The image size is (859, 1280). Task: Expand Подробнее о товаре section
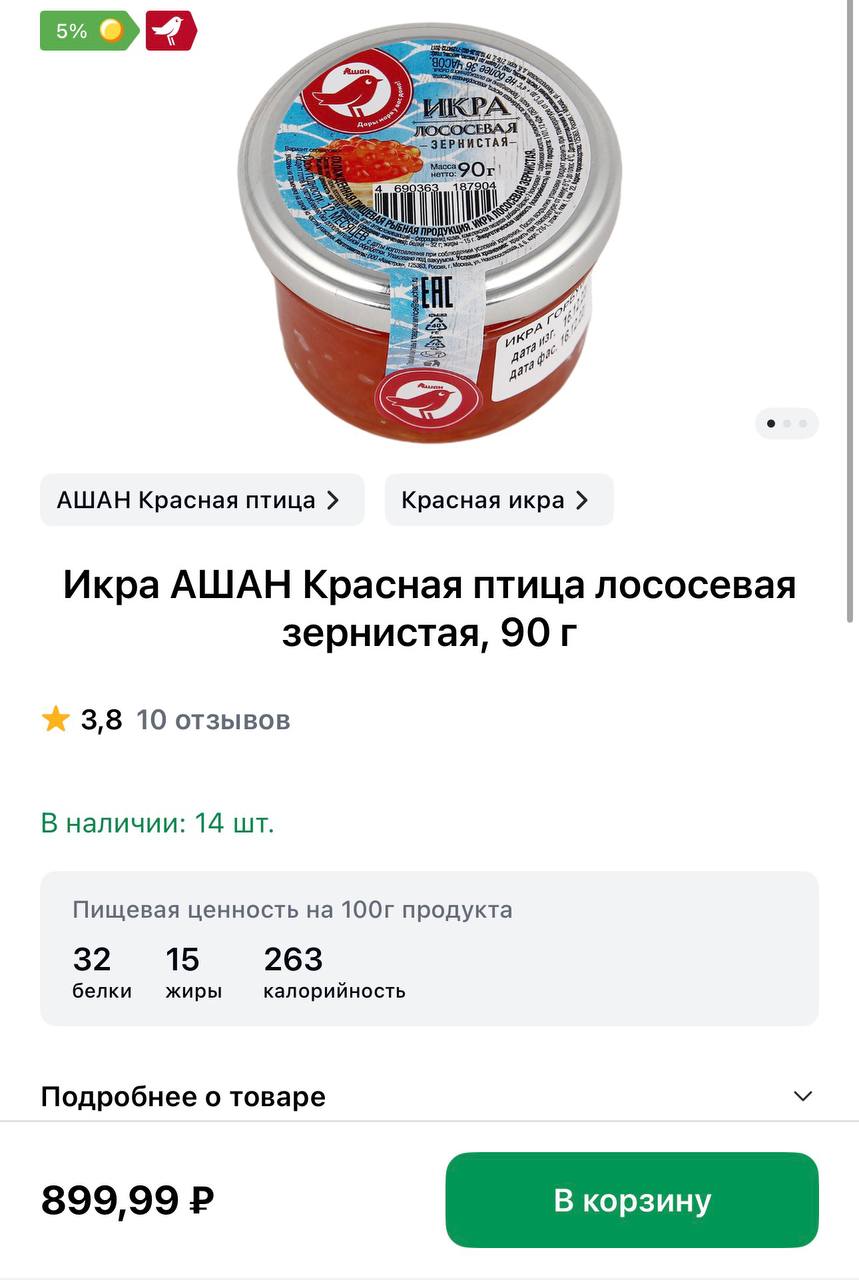tap(428, 1096)
